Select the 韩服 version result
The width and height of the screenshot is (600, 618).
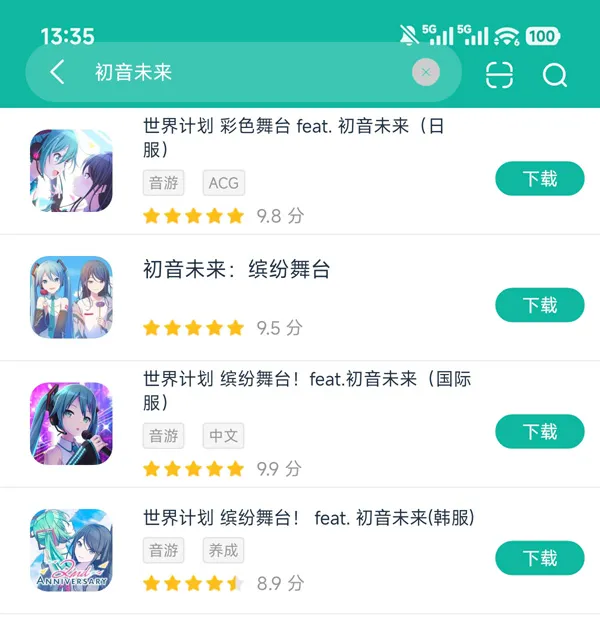pyautogui.click(x=308, y=518)
